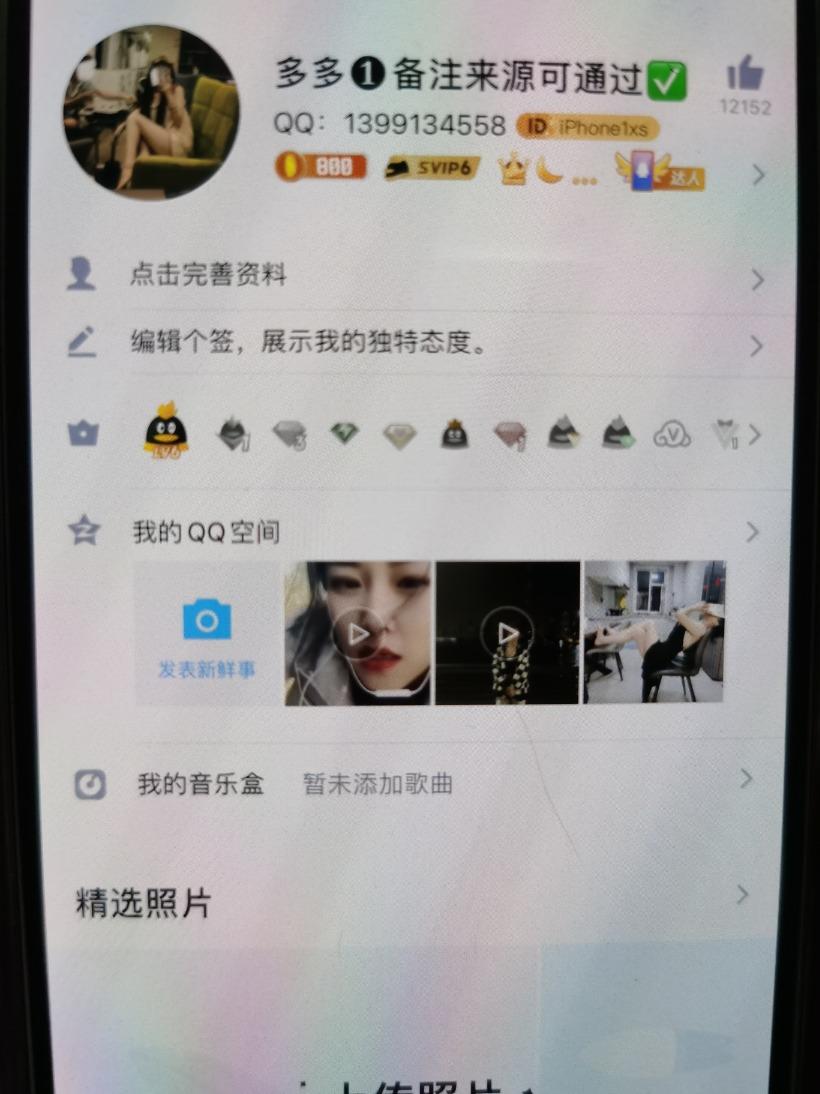Open the SVIP6 badge details
820x1094 pixels.
tap(431, 168)
